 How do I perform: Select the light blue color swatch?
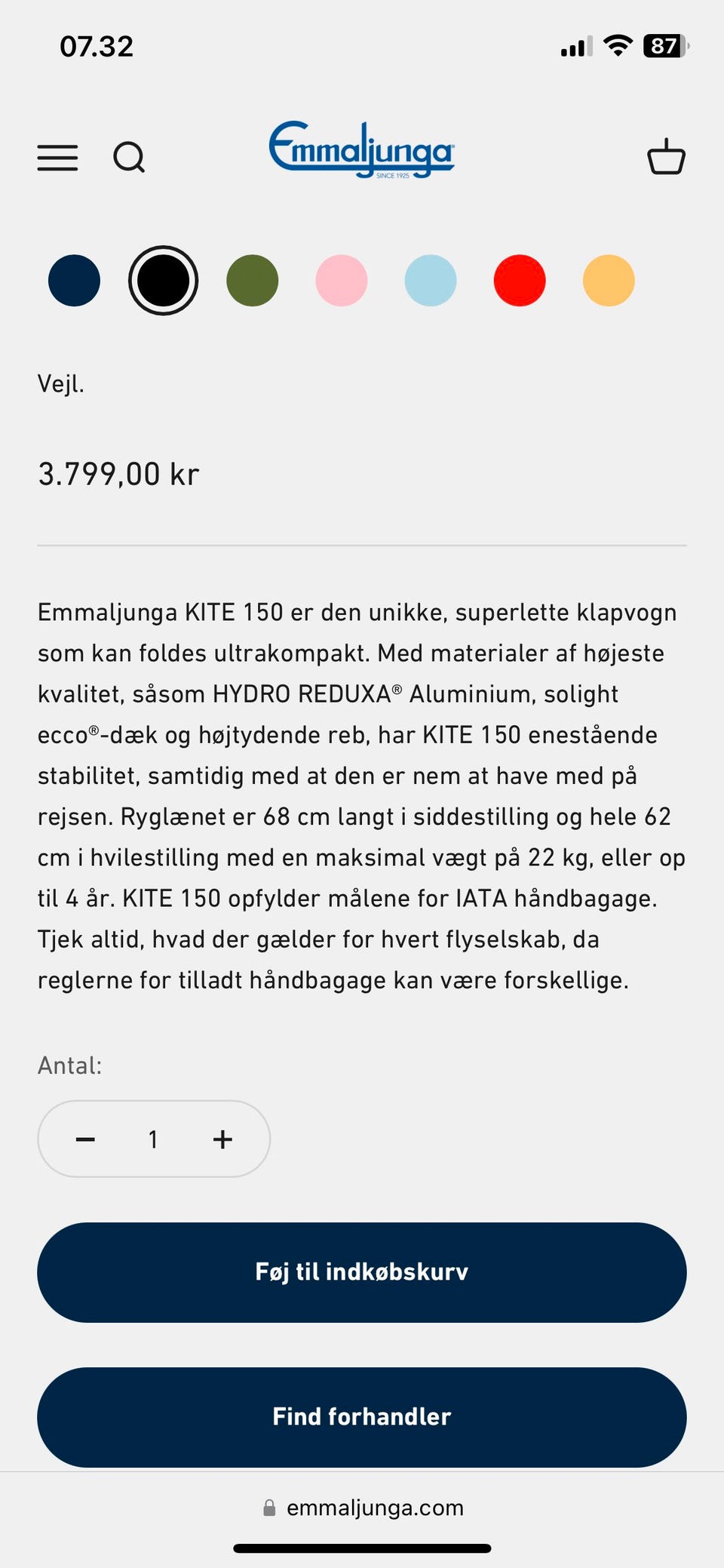pyautogui.click(x=431, y=280)
